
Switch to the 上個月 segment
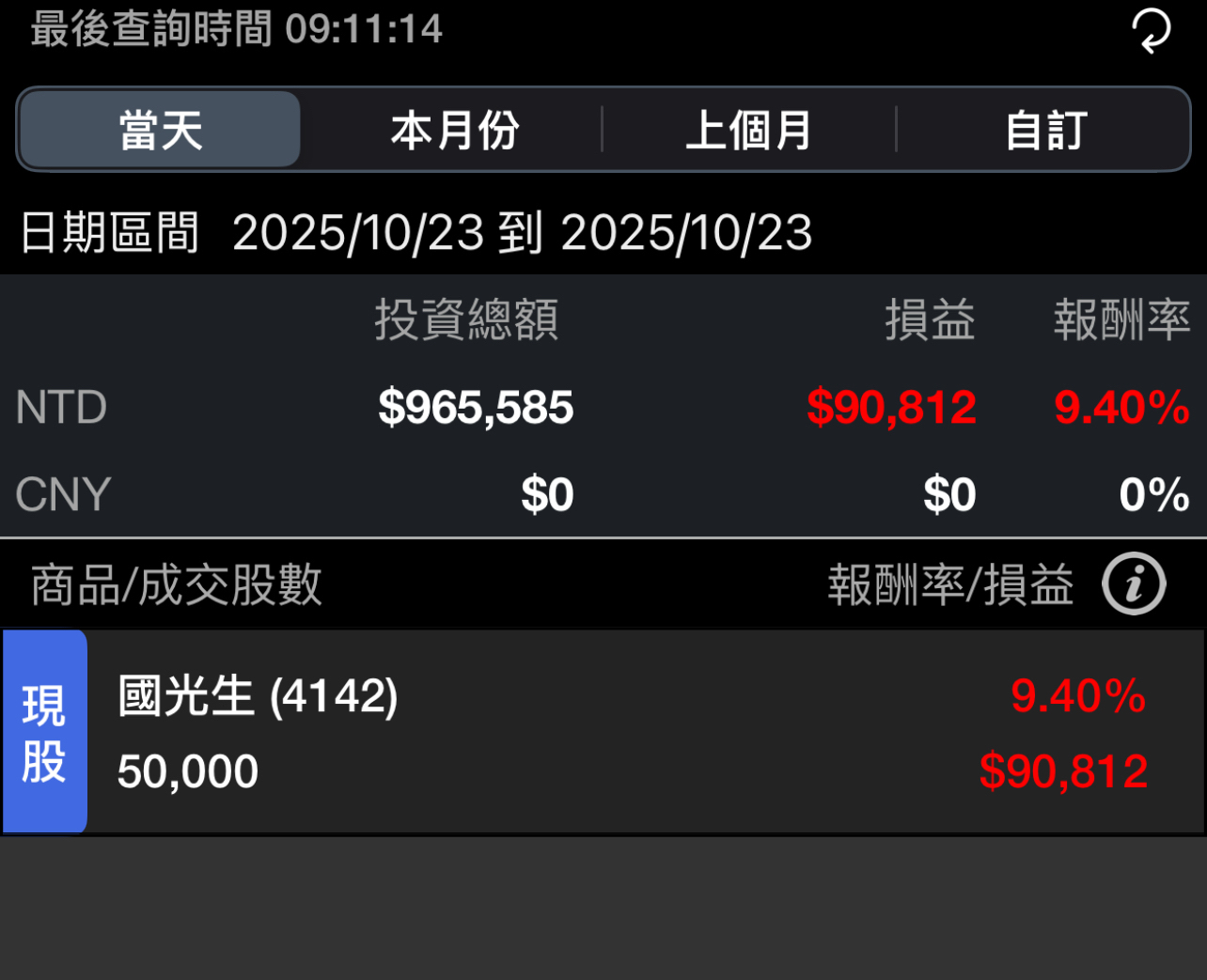[x=749, y=130]
